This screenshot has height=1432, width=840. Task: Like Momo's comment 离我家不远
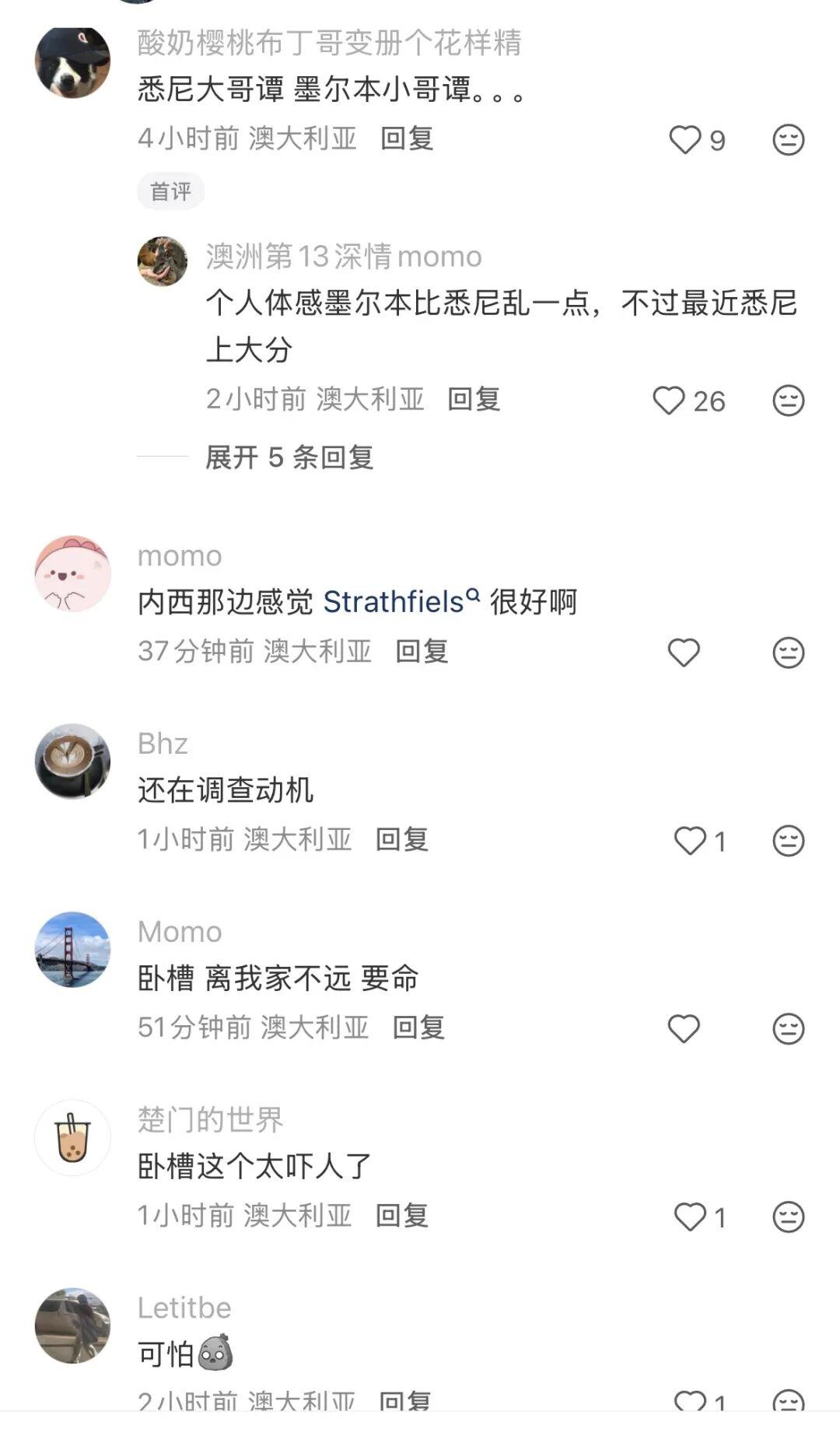[x=684, y=1028]
